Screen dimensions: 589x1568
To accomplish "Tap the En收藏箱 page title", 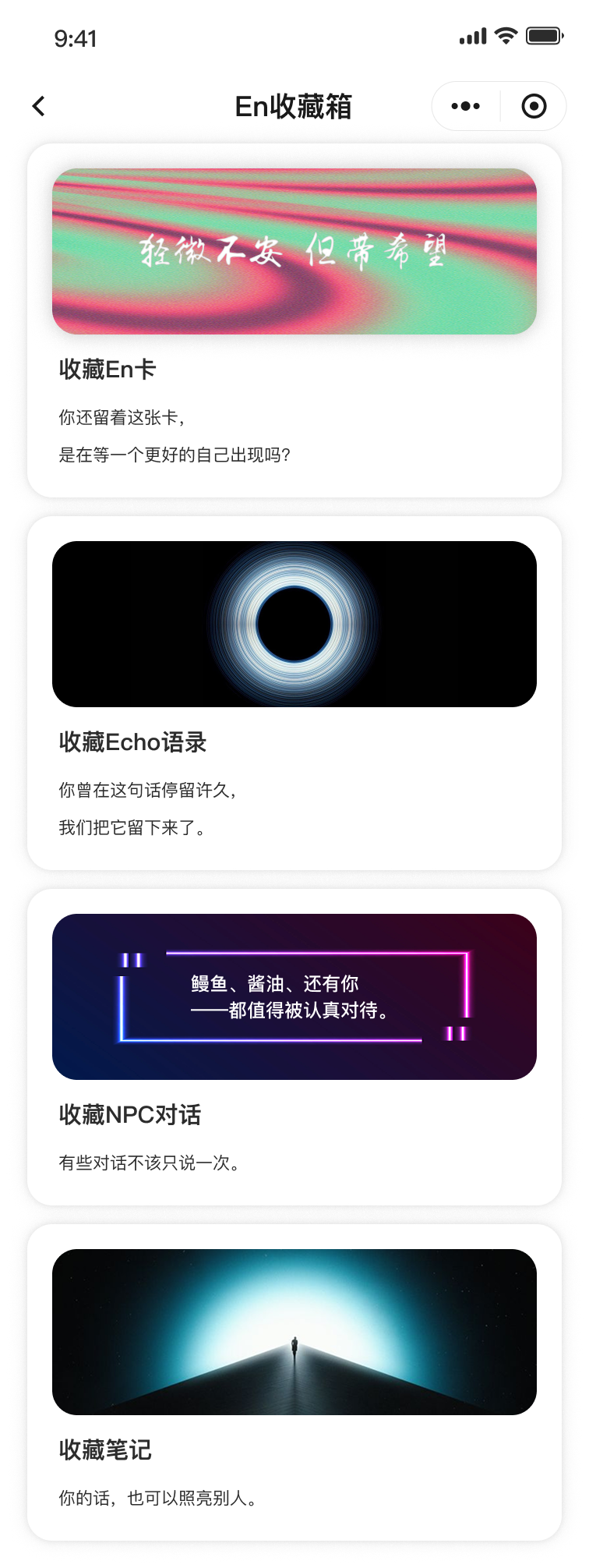I will coord(294,107).
